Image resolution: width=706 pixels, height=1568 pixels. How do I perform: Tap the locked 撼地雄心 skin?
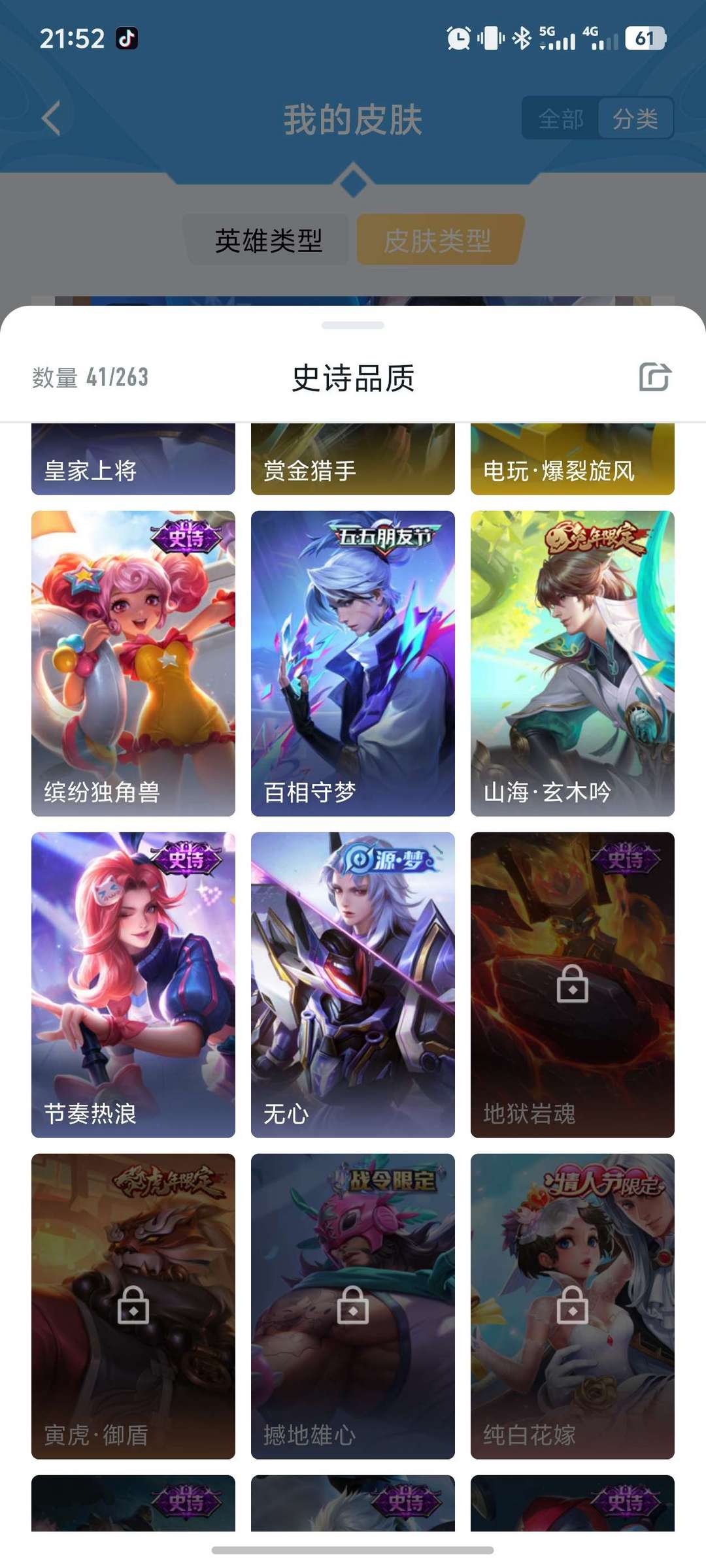[353, 1306]
